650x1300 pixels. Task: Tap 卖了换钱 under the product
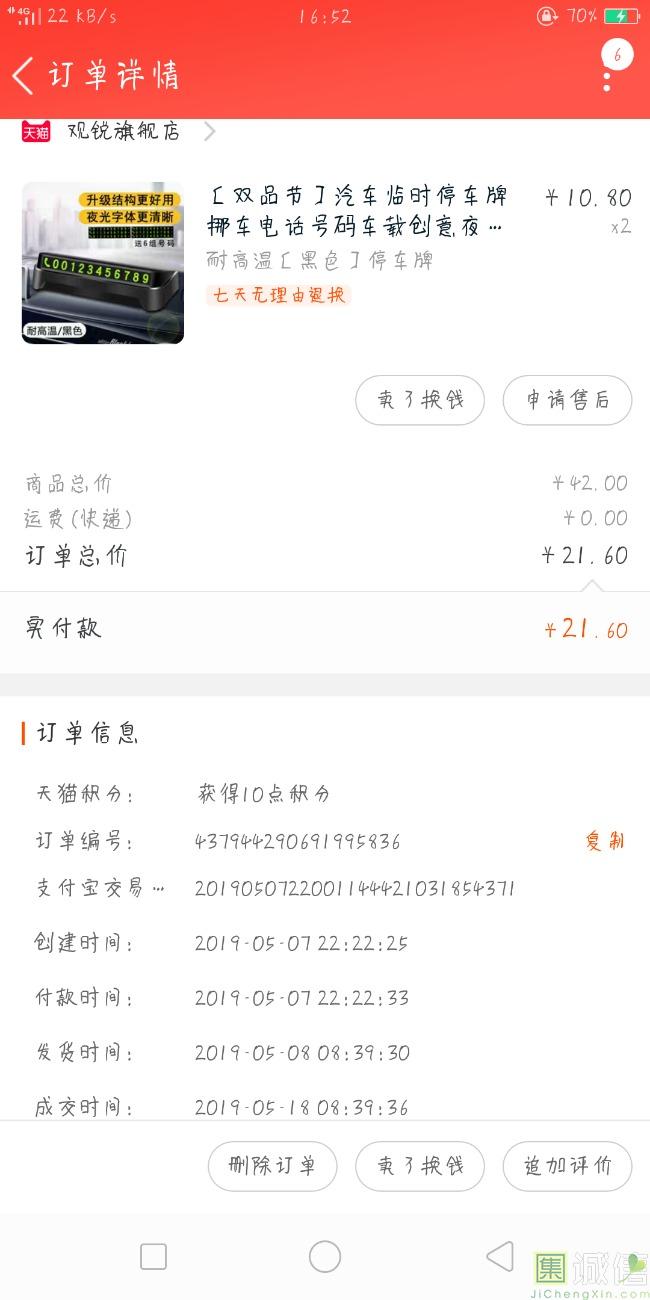[x=420, y=400]
